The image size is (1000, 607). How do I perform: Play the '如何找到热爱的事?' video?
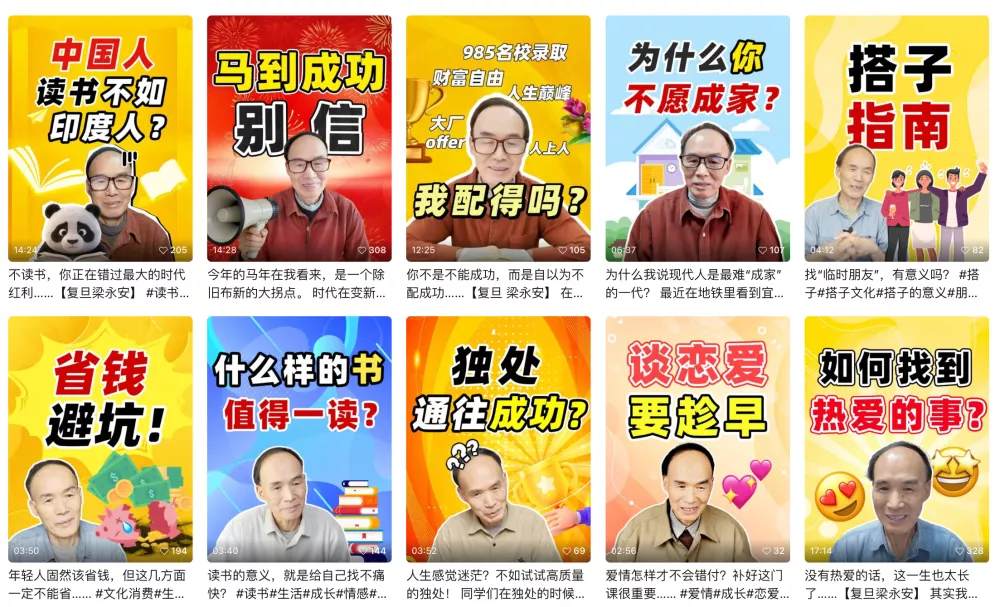click(x=896, y=439)
